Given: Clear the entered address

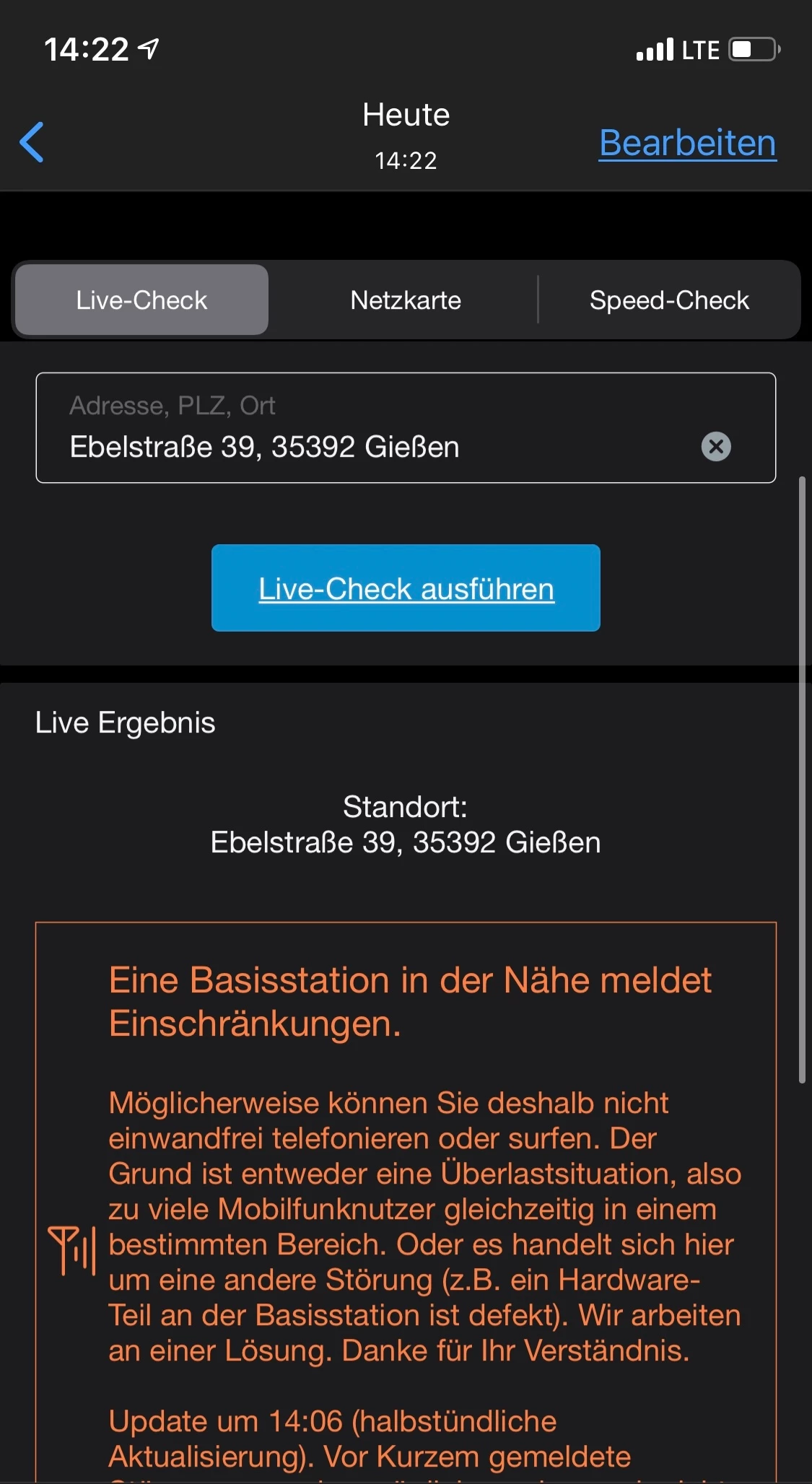Looking at the screenshot, I should tap(715, 447).
